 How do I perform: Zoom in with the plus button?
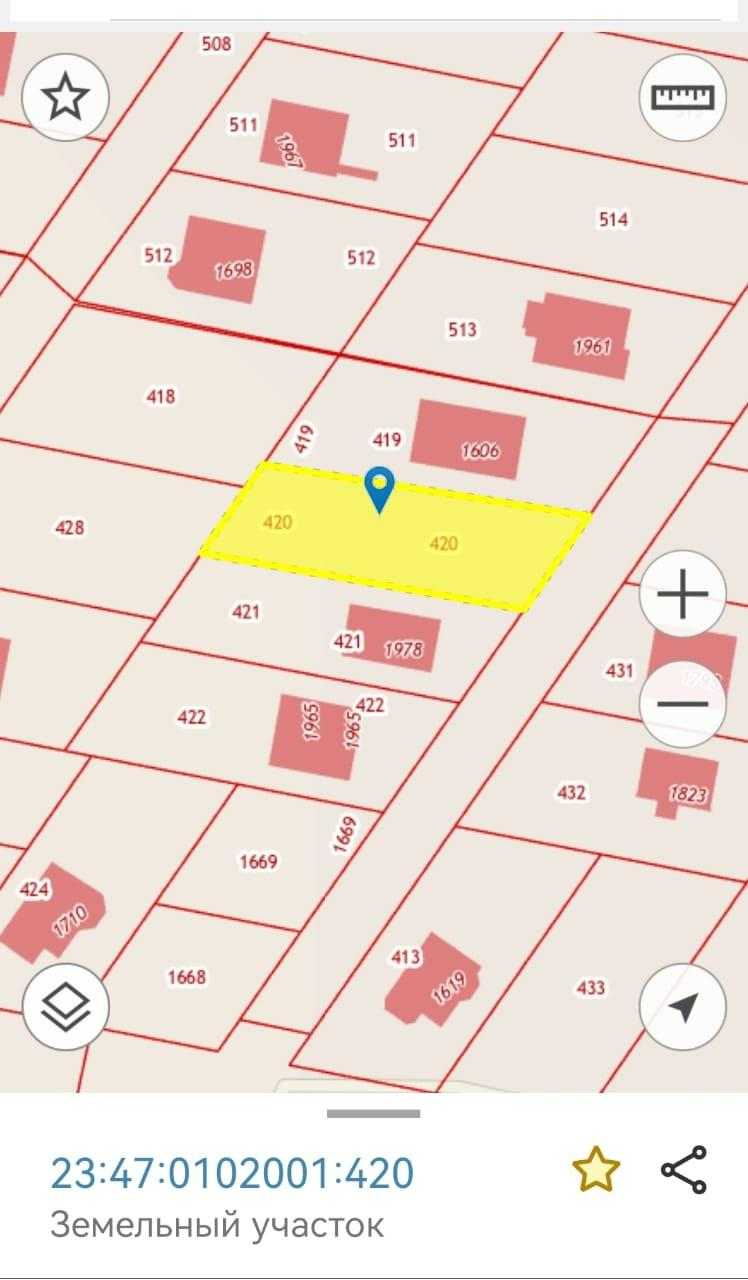683,596
